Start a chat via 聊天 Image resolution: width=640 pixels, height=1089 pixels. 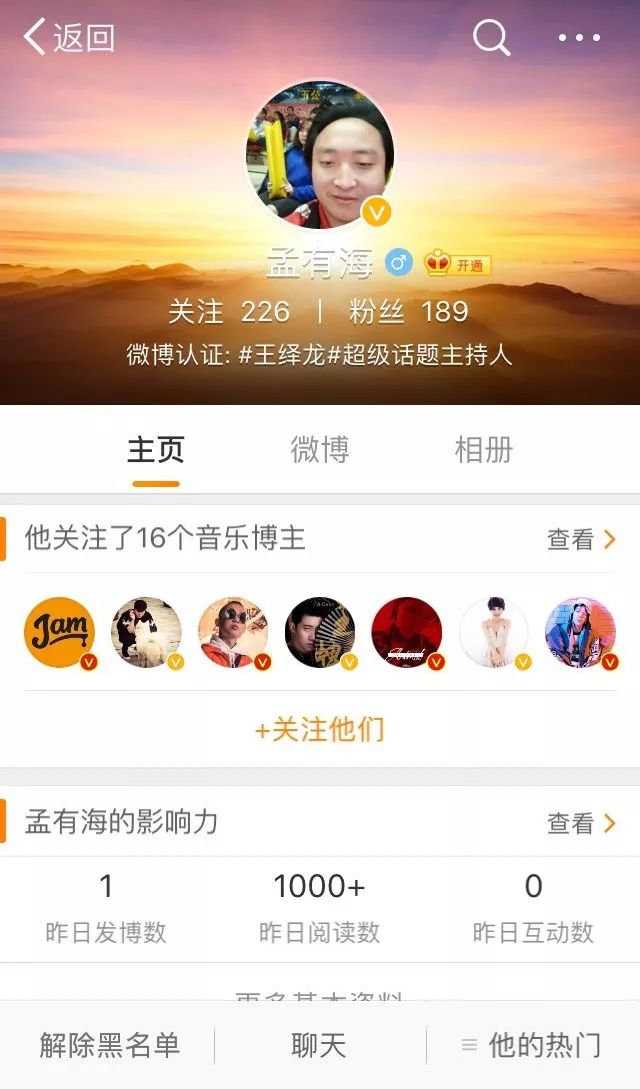(x=319, y=1046)
